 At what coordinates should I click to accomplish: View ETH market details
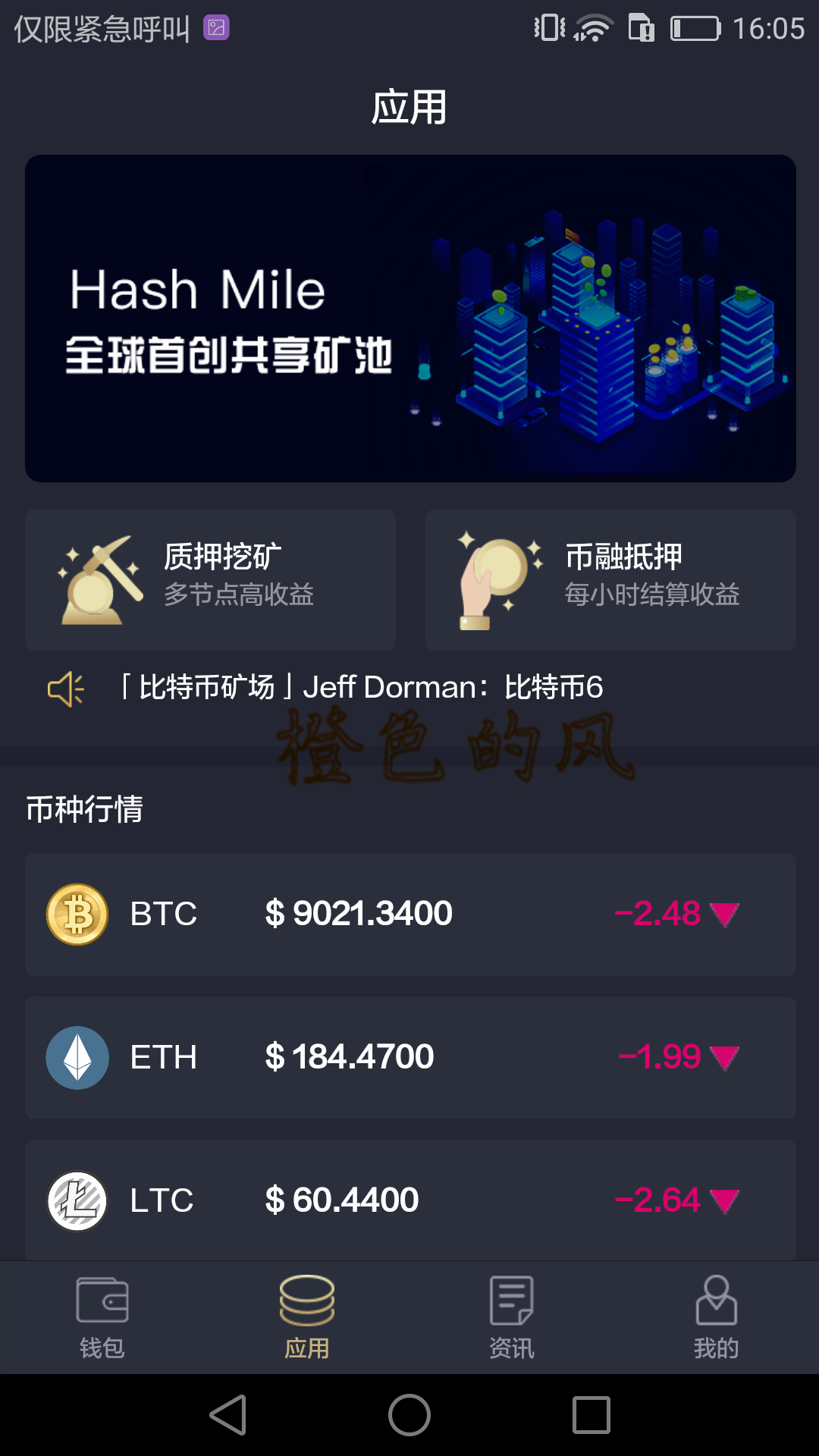pyautogui.click(x=409, y=1057)
